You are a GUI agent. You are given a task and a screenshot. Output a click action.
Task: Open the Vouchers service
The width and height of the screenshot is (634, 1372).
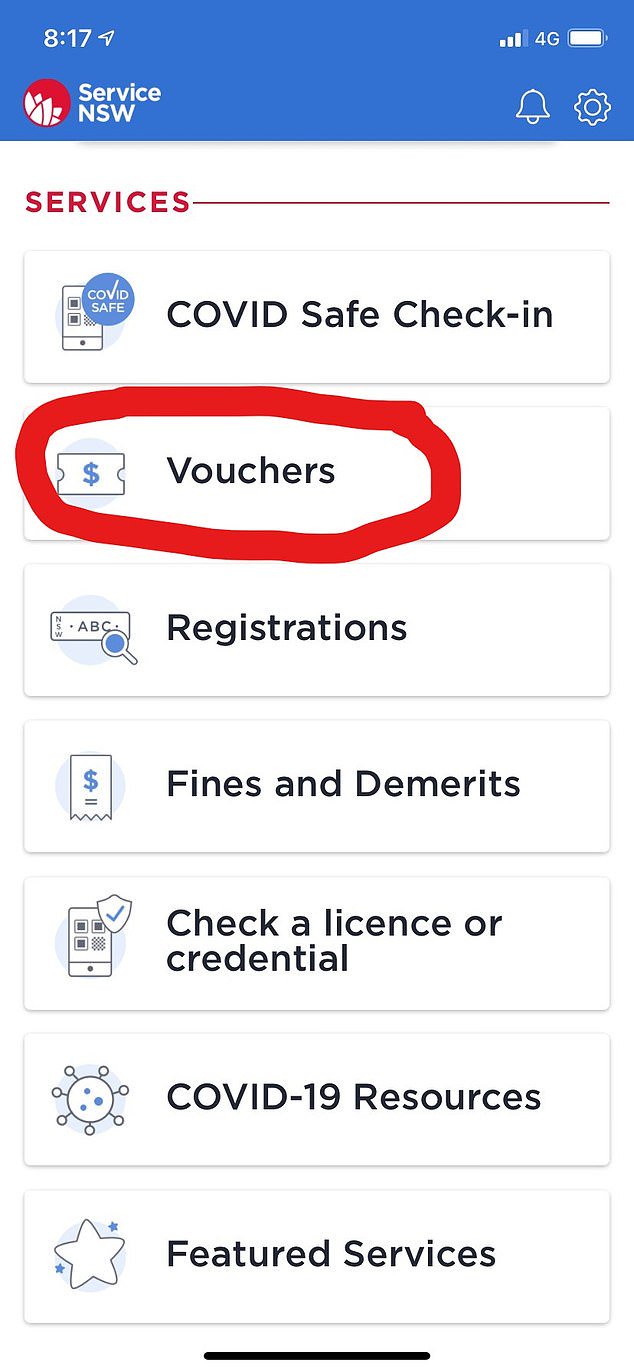(316, 472)
